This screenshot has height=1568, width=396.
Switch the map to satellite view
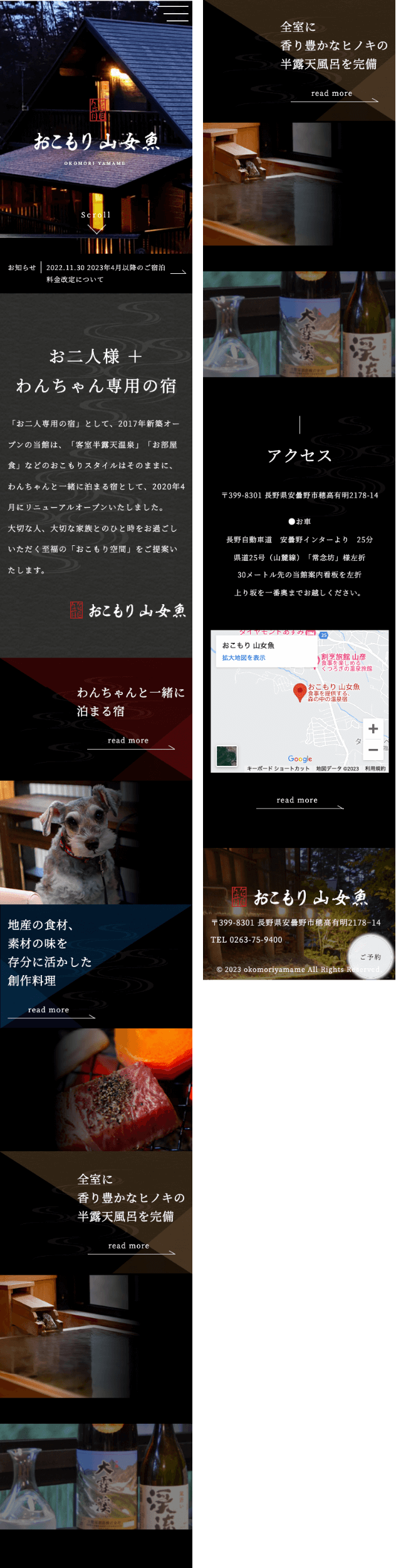(x=227, y=756)
